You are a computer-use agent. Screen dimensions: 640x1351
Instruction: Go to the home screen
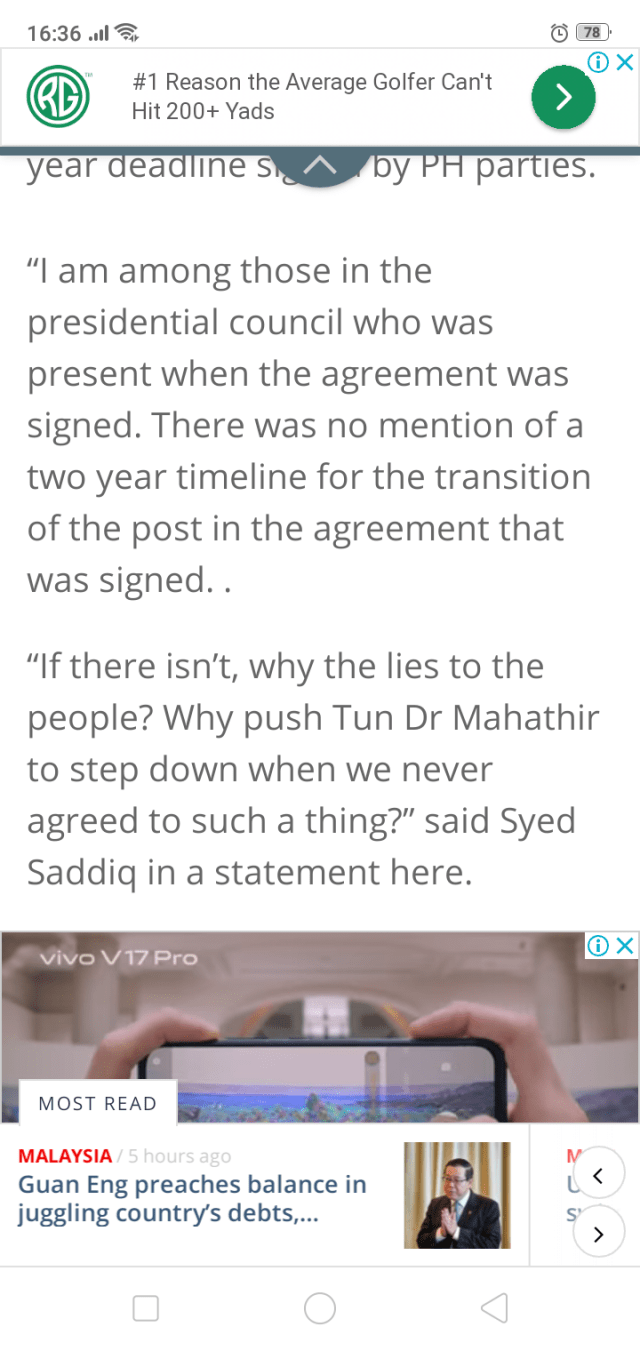(x=320, y=1308)
